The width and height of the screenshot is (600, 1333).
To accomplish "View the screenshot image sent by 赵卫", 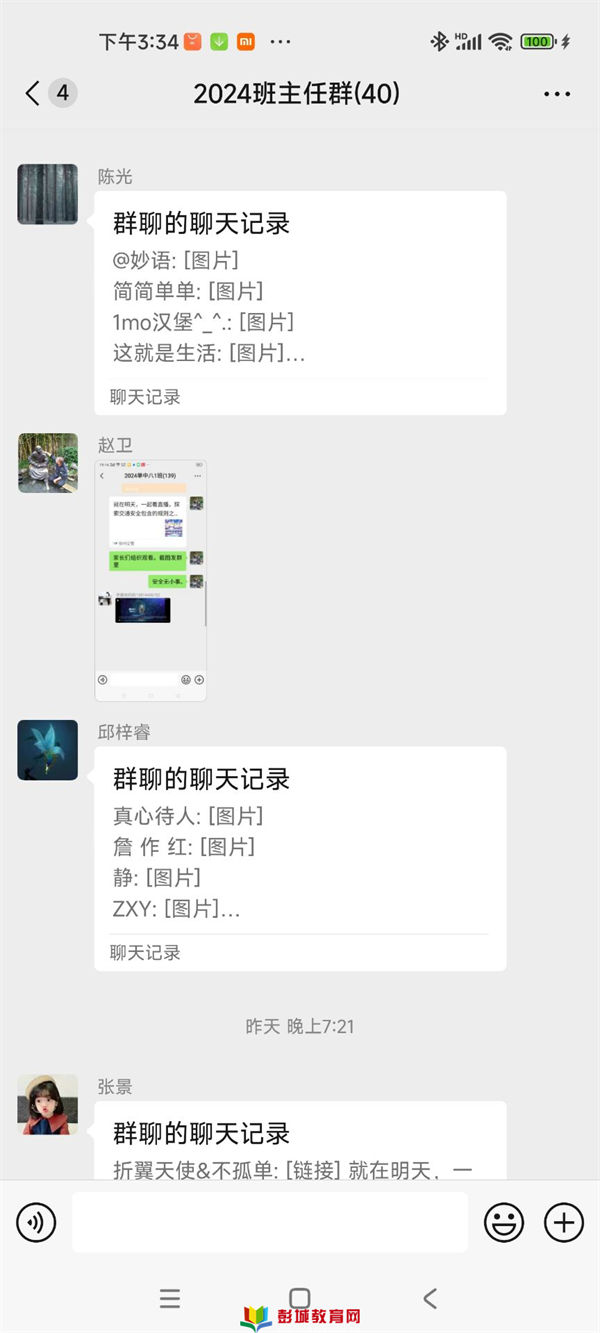I will pyautogui.click(x=151, y=580).
